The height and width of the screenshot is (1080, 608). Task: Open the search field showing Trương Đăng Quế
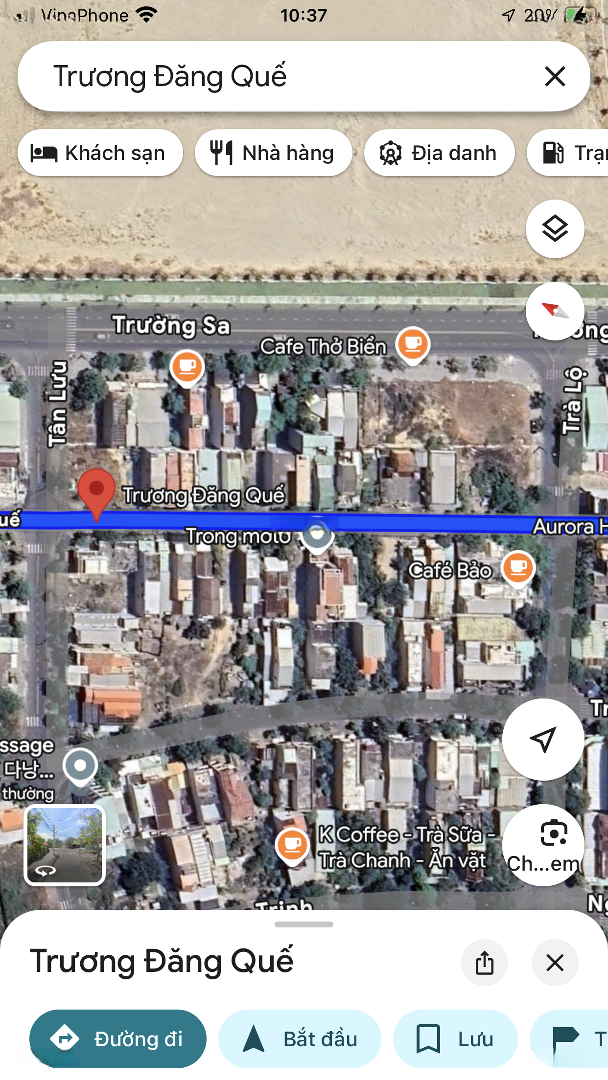point(280,76)
